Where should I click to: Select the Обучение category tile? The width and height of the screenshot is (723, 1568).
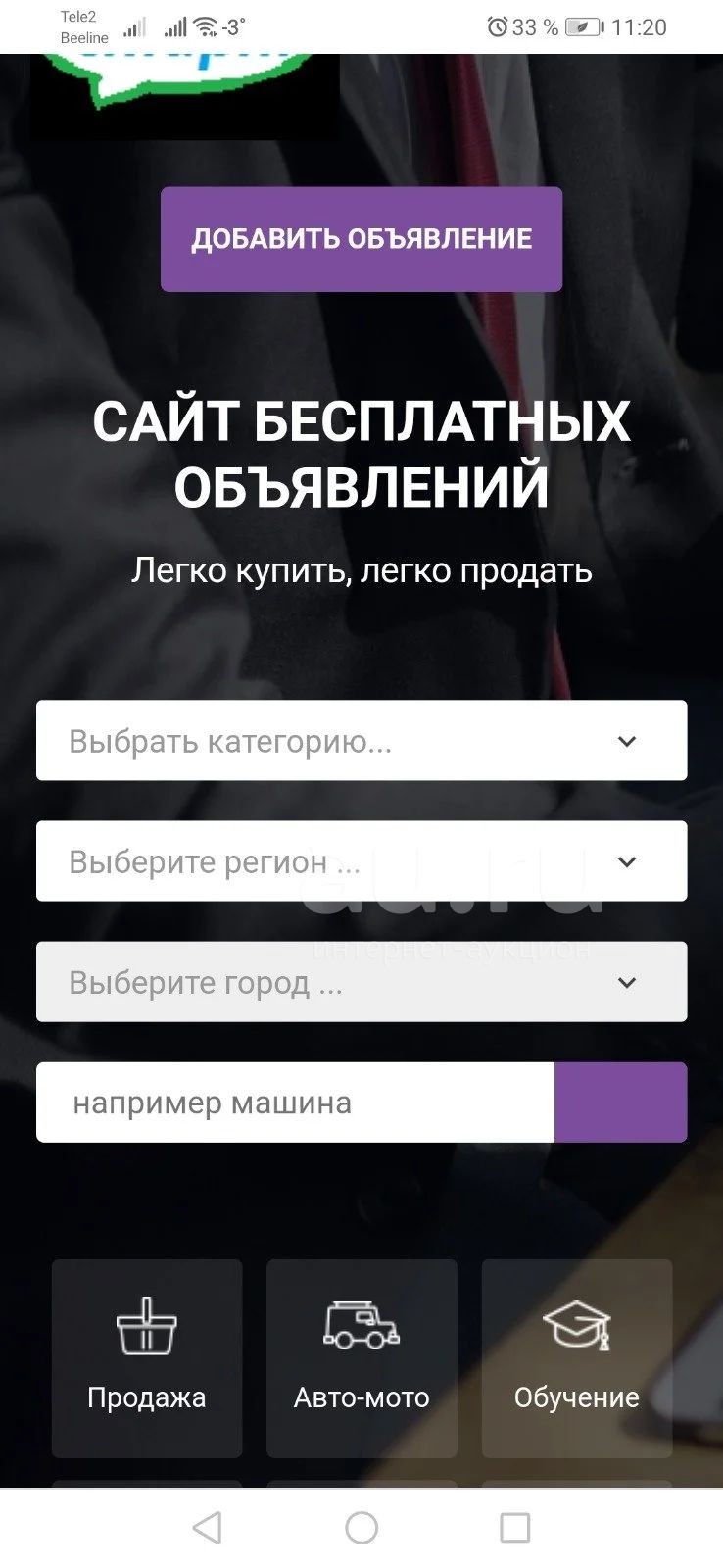577,1358
